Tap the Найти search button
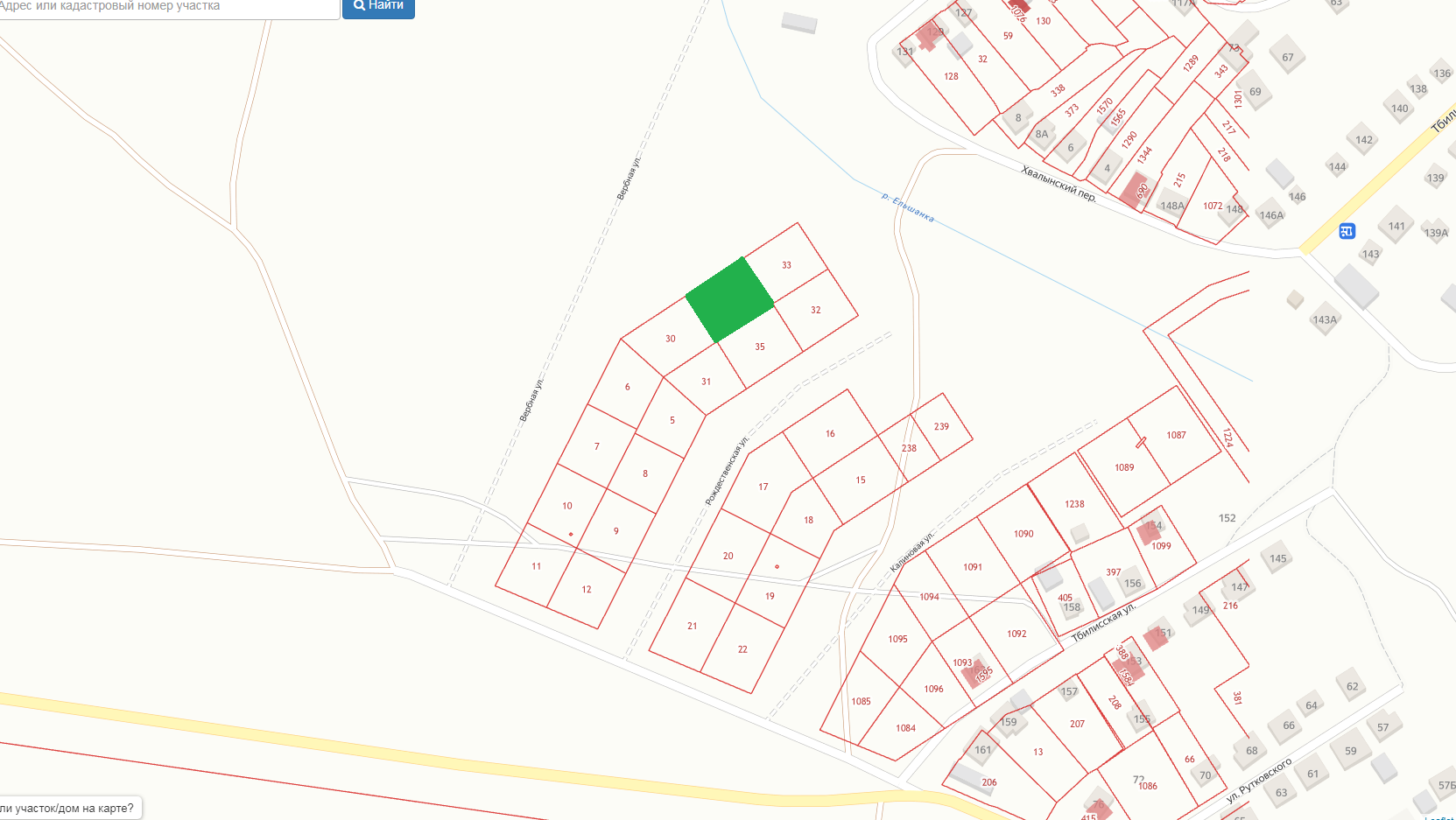This screenshot has height=820, width=1456. pos(378,7)
